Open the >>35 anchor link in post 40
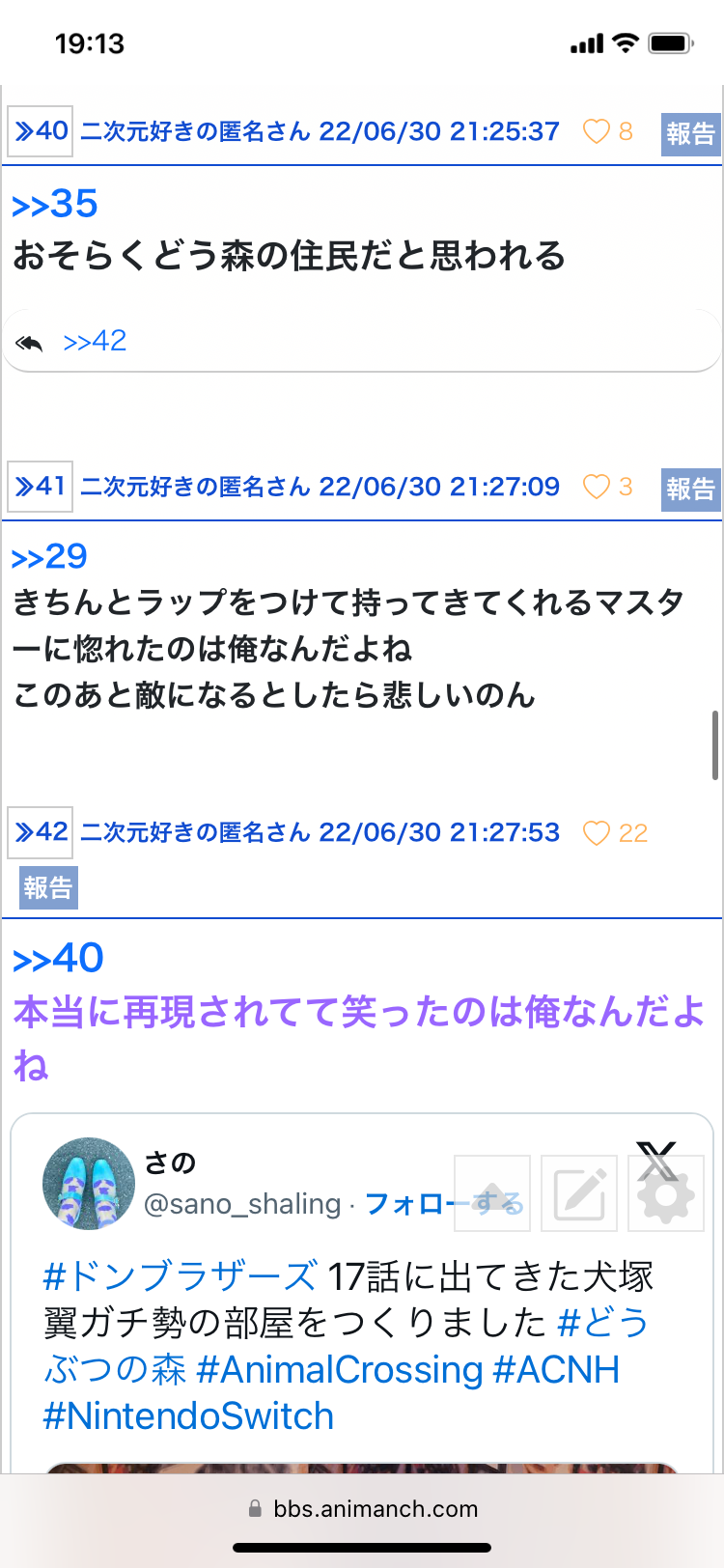The image size is (724, 1568). [55, 204]
